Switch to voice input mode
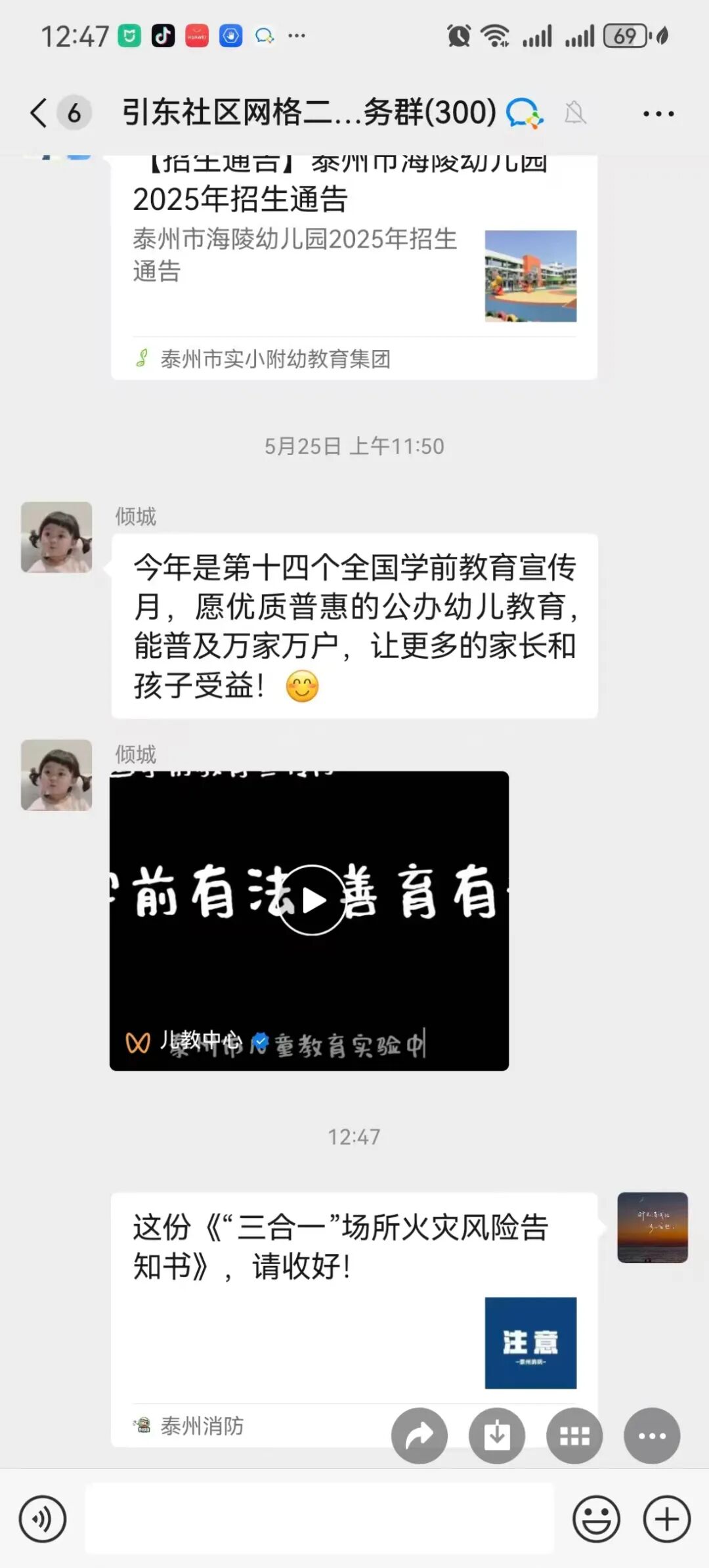The image size is (709, 1568). [43, 1519]
